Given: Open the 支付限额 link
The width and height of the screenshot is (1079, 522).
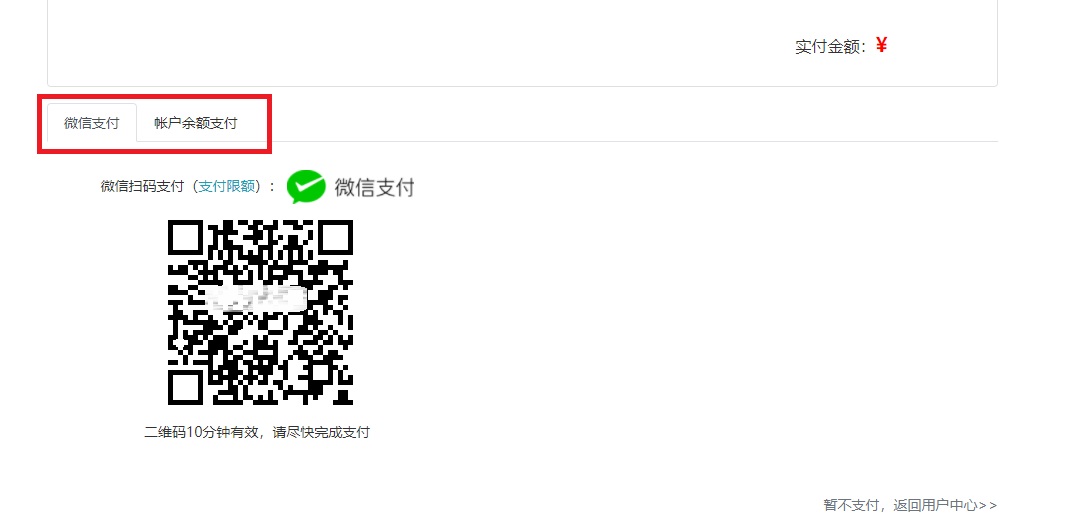Looking at the screenshot, I should click(228, 186).
